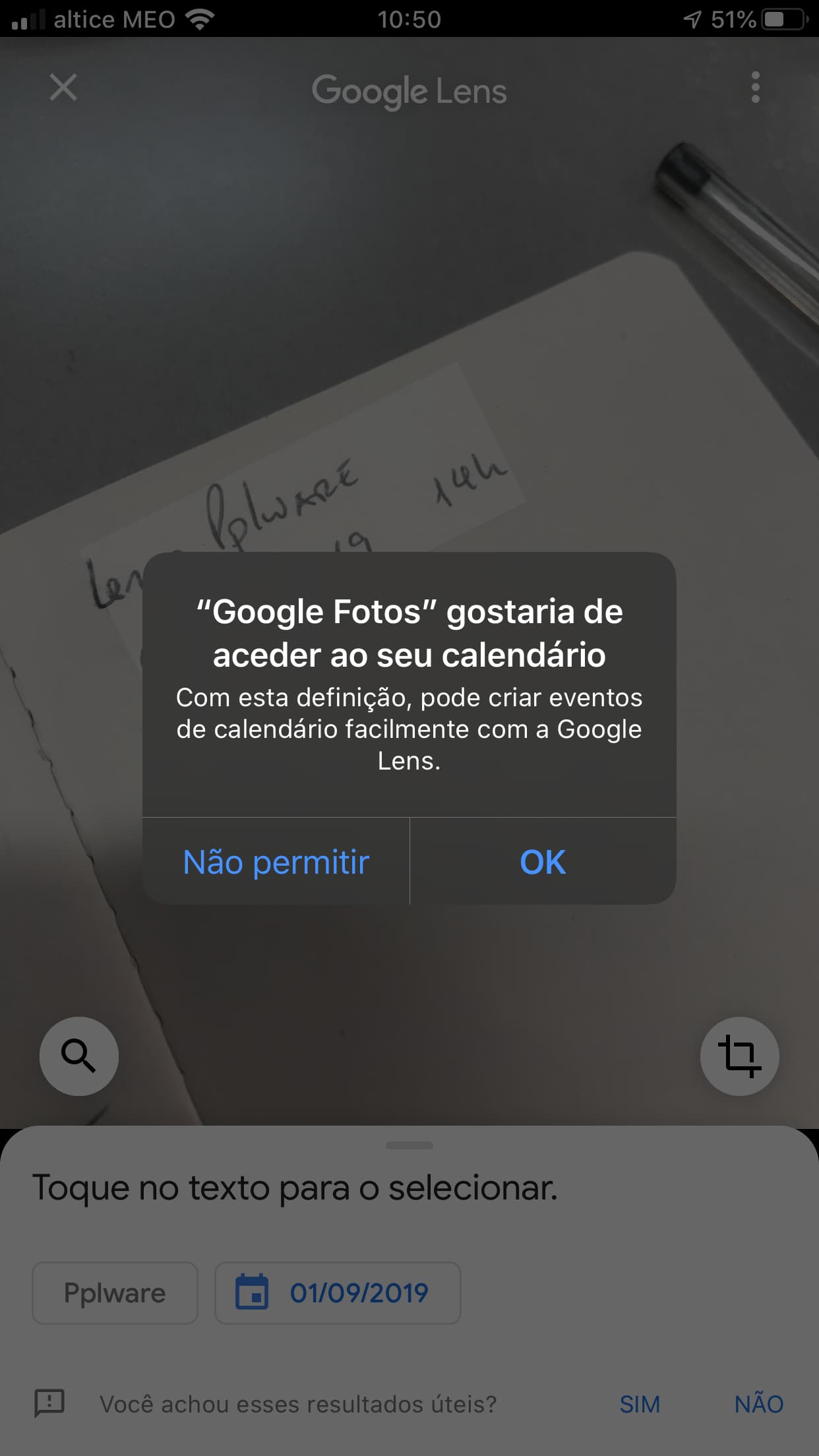Answer NÃO to results feedback
The height and width of the screenshot is (1456, 819).
click(x=758, y=1404)
